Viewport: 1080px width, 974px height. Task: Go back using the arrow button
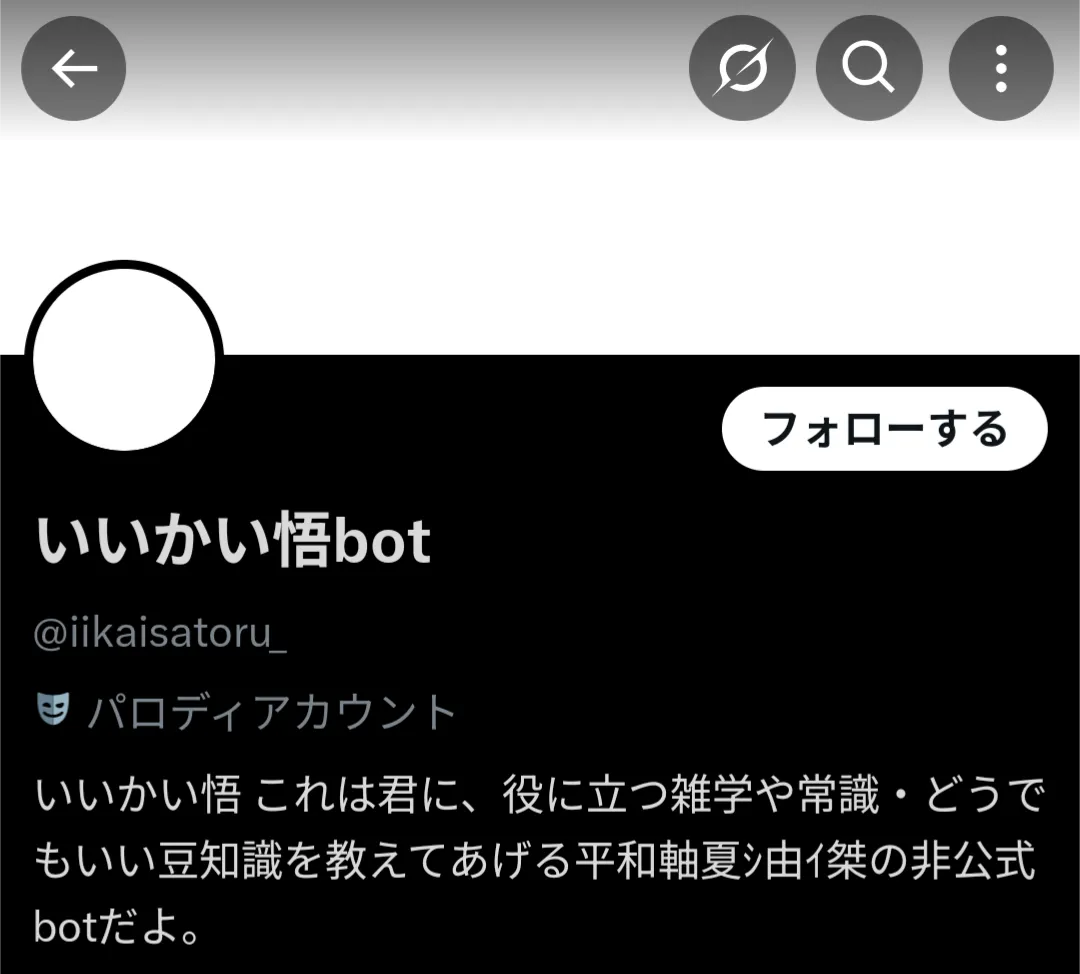74,68
